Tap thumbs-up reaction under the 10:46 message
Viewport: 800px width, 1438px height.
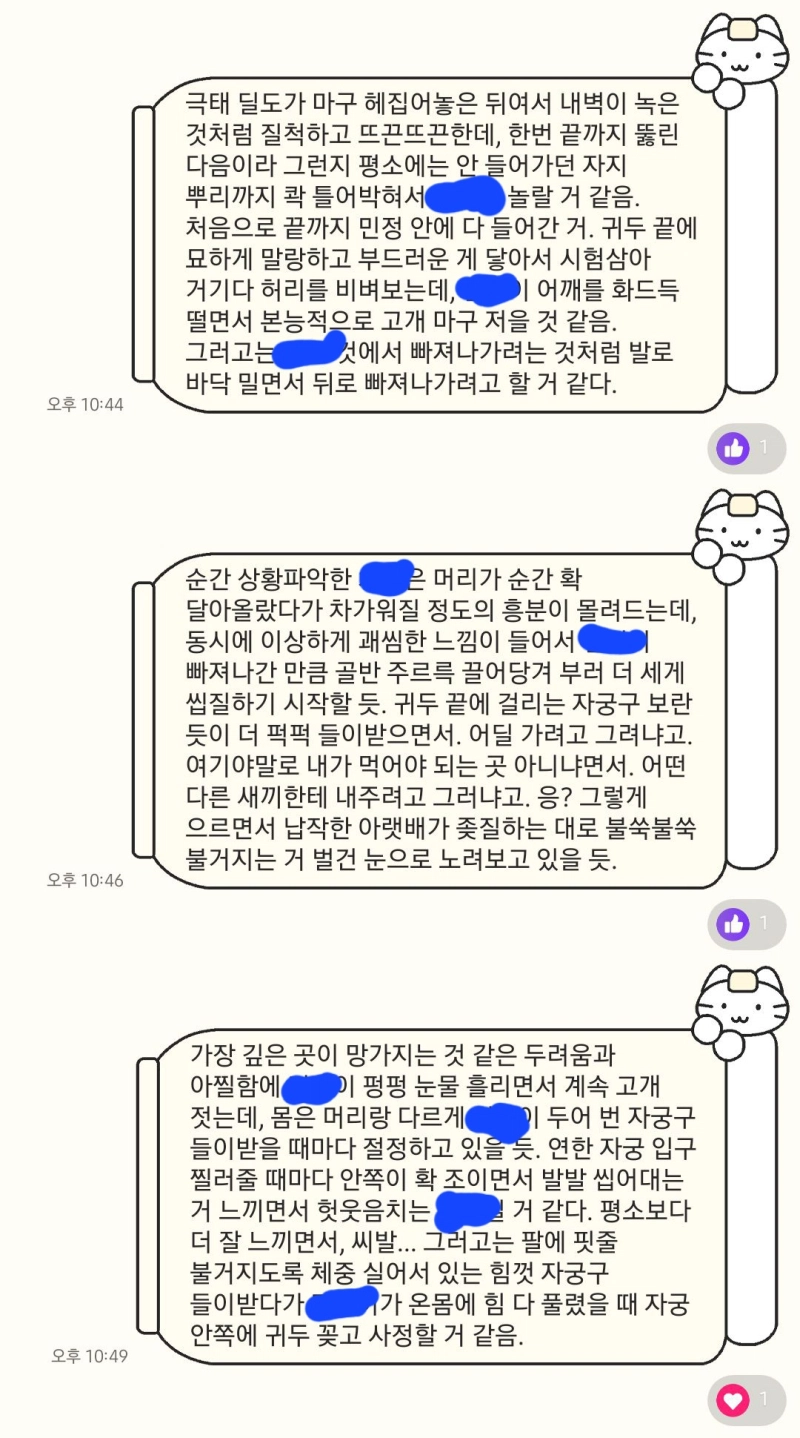[735, 923]
